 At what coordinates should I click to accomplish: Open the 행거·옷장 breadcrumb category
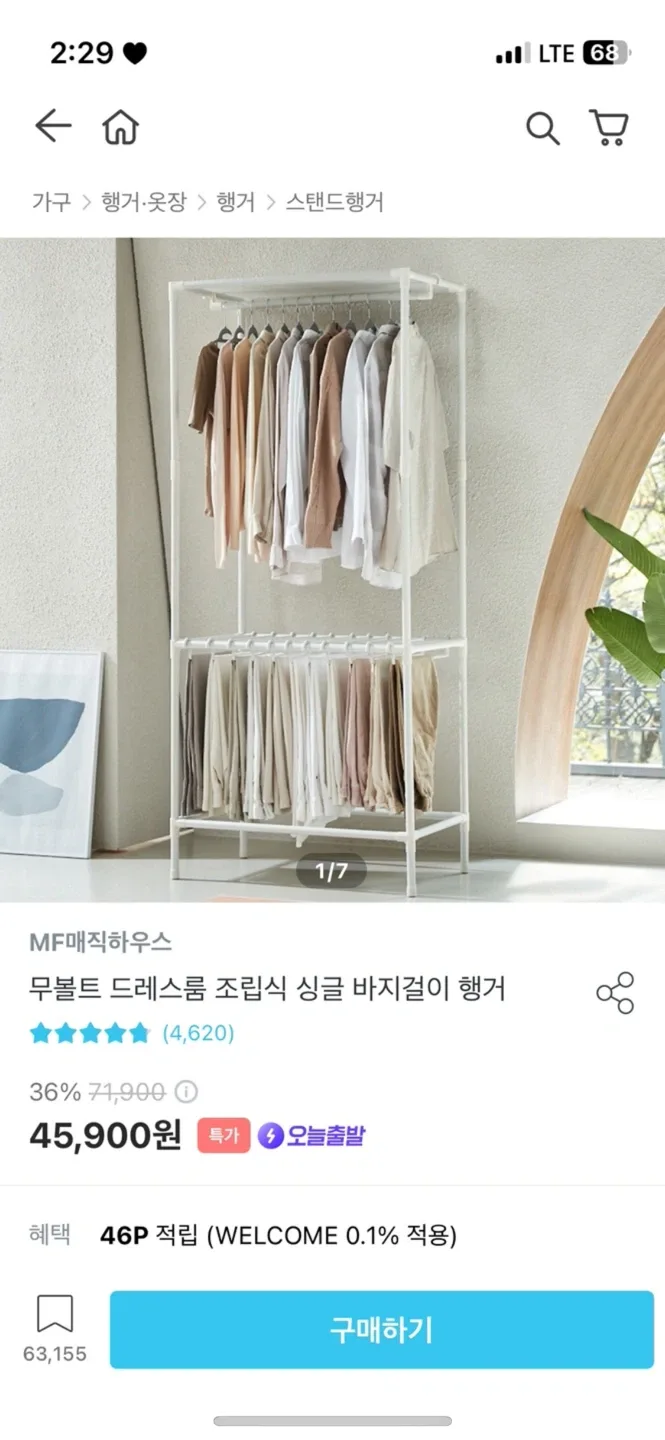[x=144, y=202]
